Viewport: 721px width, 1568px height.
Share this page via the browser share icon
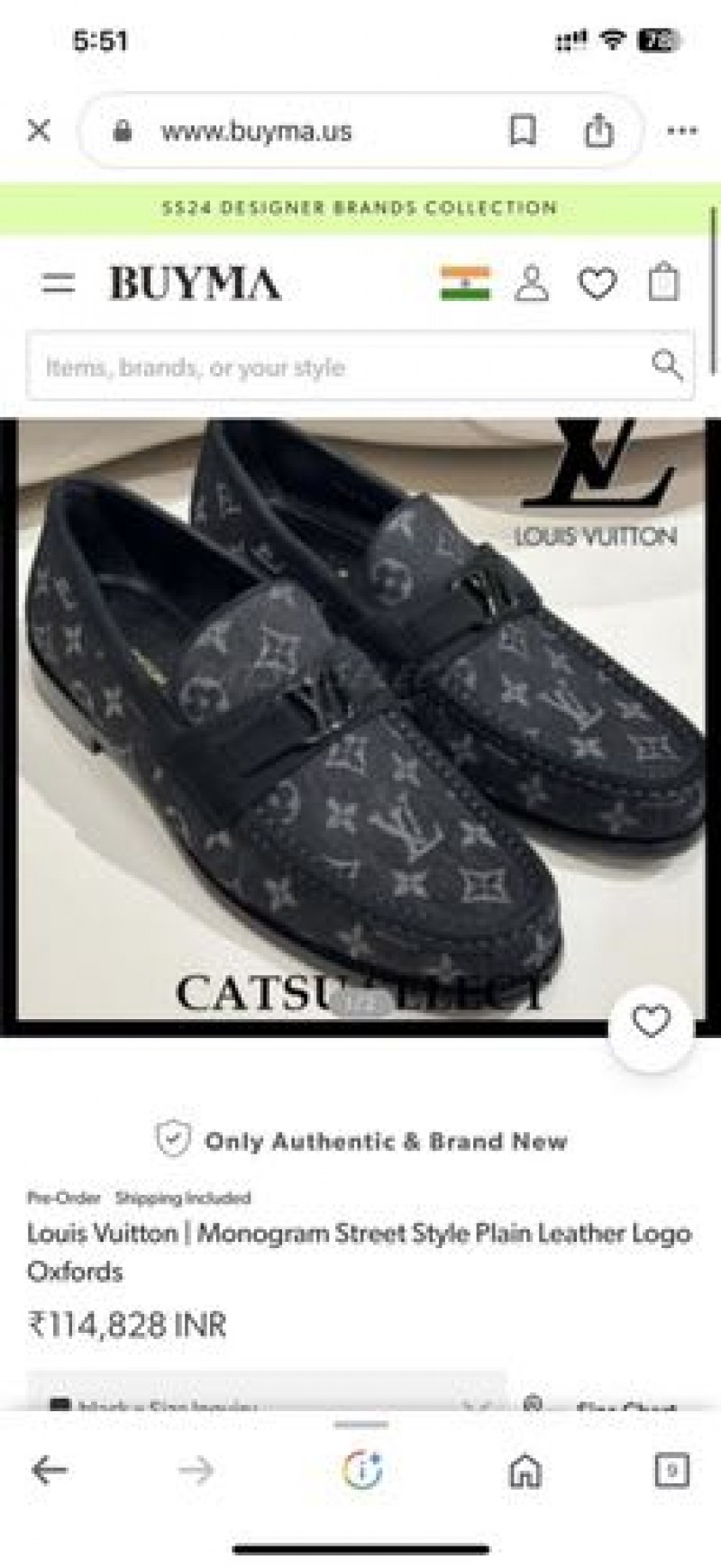click(x=598, y=132)
